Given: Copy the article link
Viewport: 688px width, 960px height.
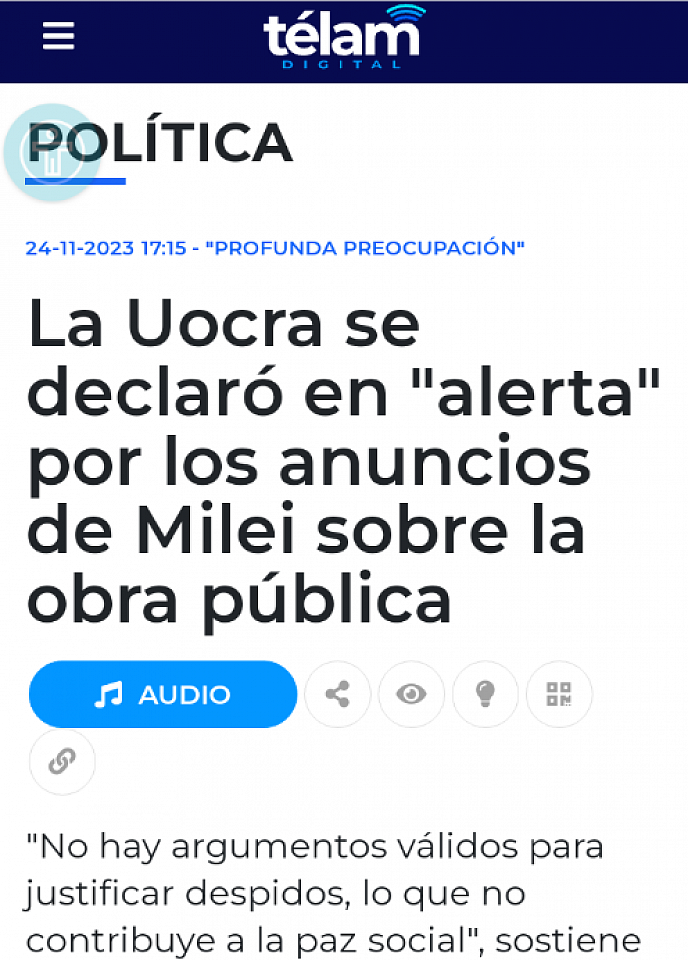Looking at the screenshot, I should point(62,762).
